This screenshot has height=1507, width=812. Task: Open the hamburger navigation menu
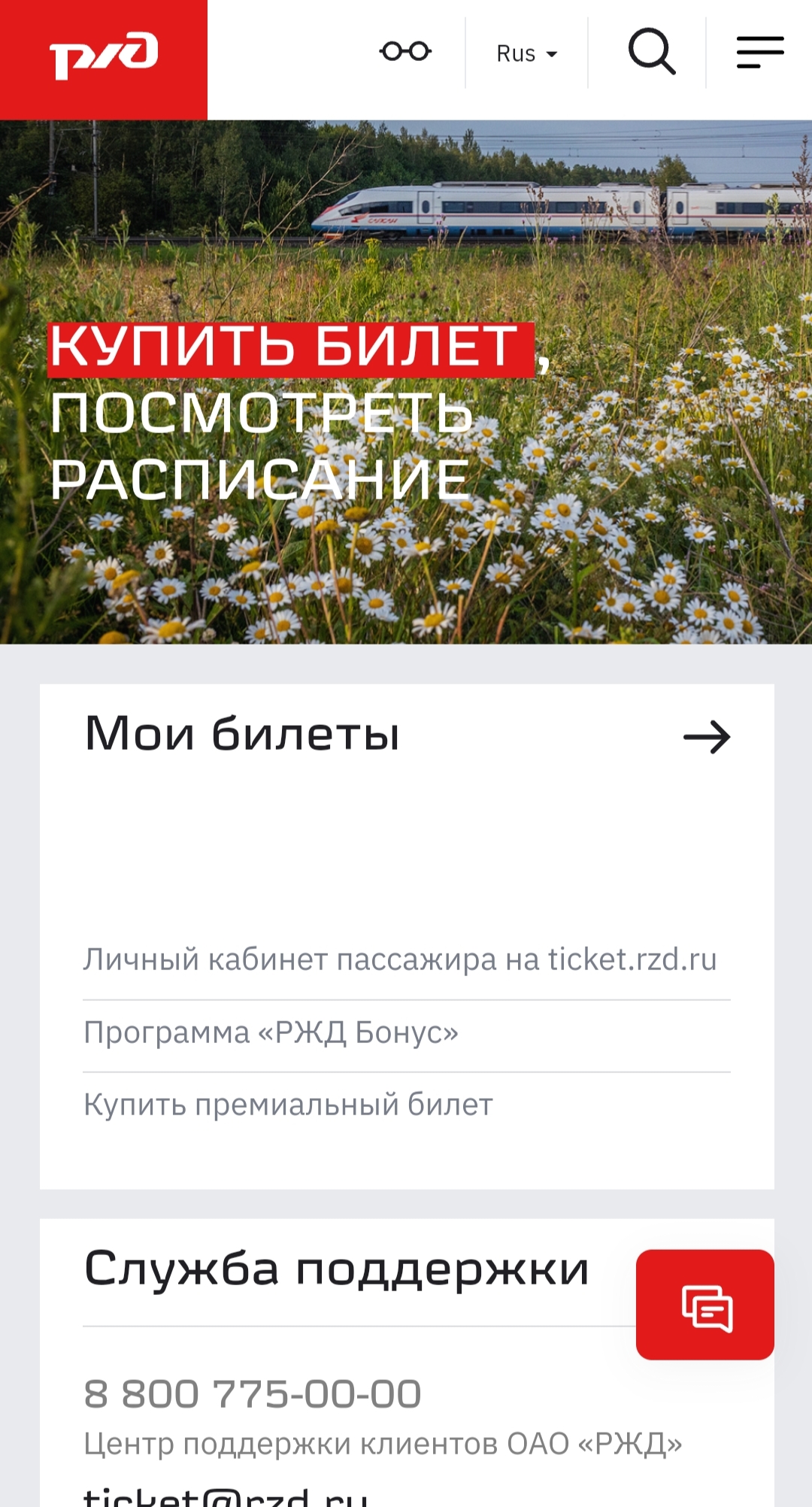pyautogui.click(x=759, y=52)
